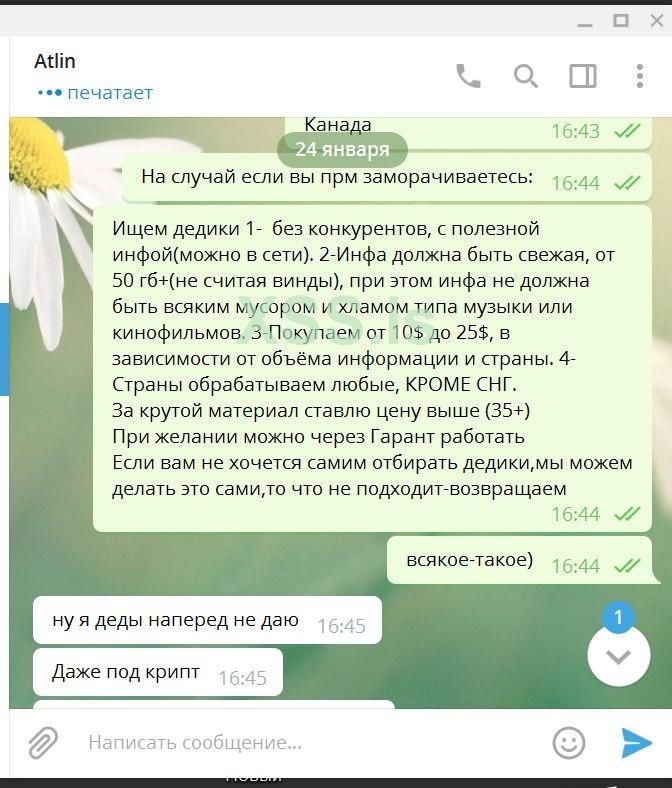Attach a file with the paperclip
Image resolution: width=672 pixels, height=788 pixels.
pyautogui.click(x=41, y=742)
